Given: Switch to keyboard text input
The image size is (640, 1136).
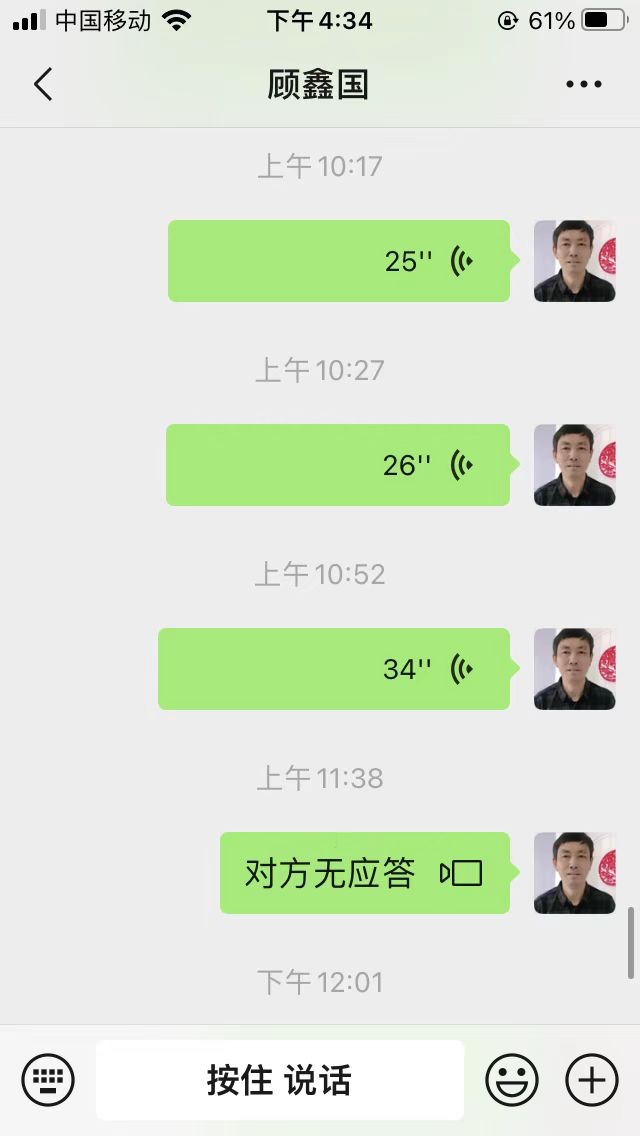Looking at the screenshot, I should [x=48, y=1080].
